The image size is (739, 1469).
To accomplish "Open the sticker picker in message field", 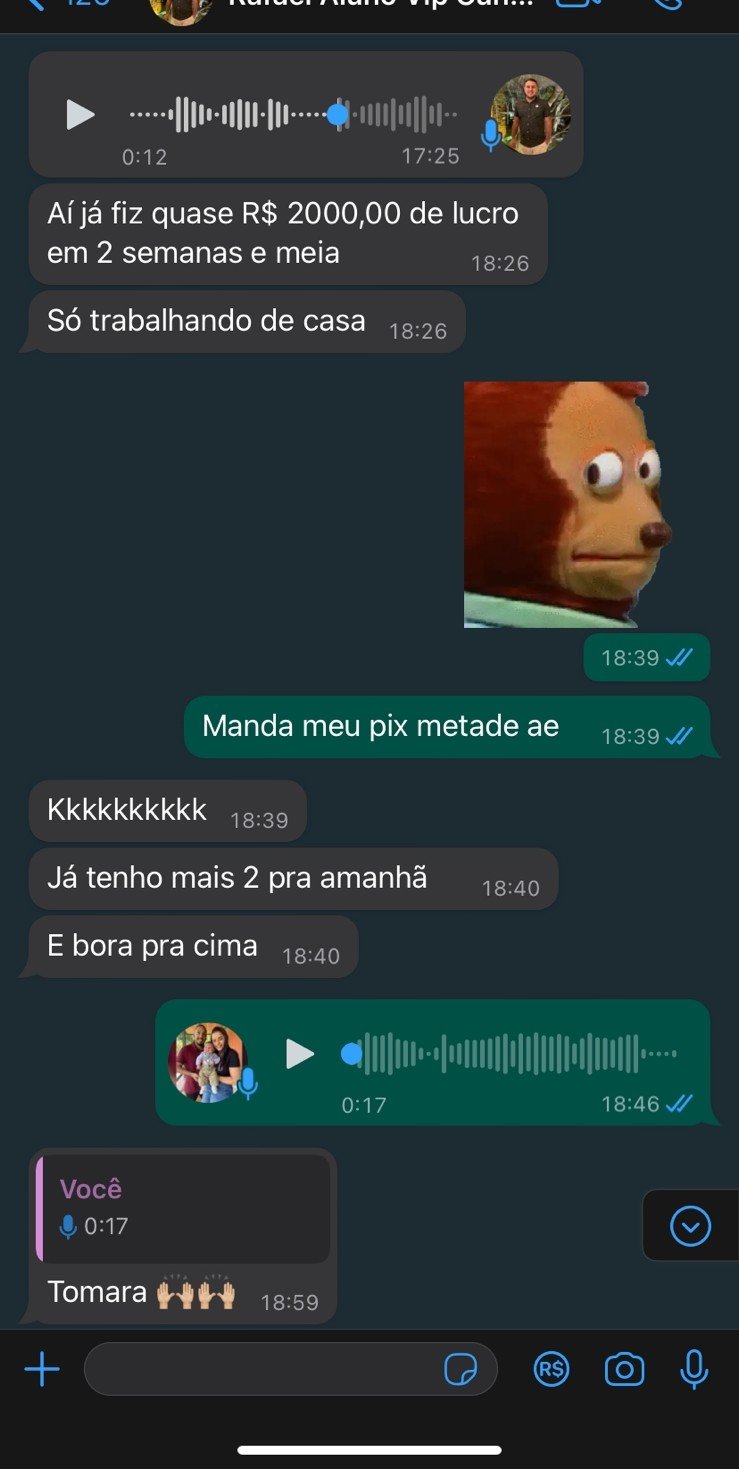I will coord(460,1369).
